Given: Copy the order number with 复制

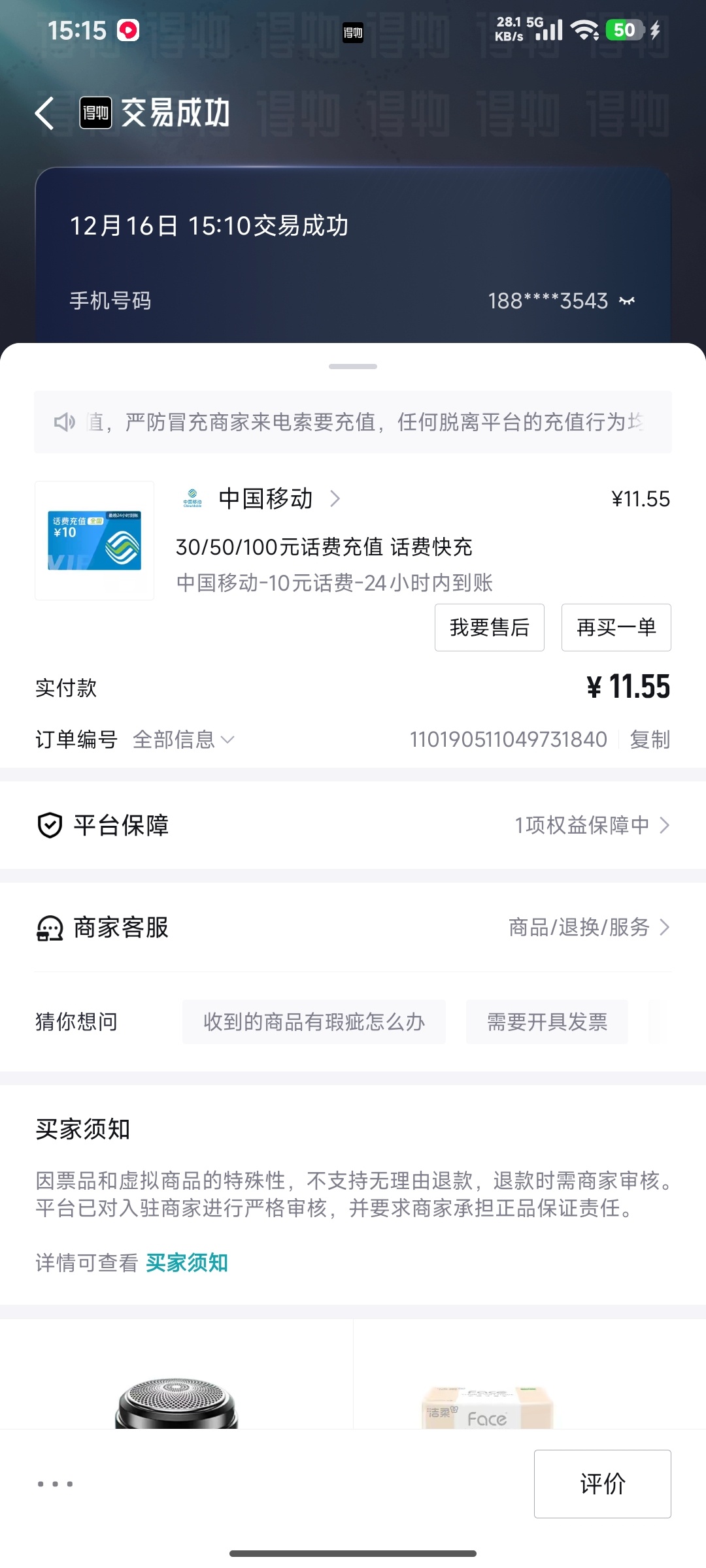Looking at the screenshot, I should (x=650, y=740).
